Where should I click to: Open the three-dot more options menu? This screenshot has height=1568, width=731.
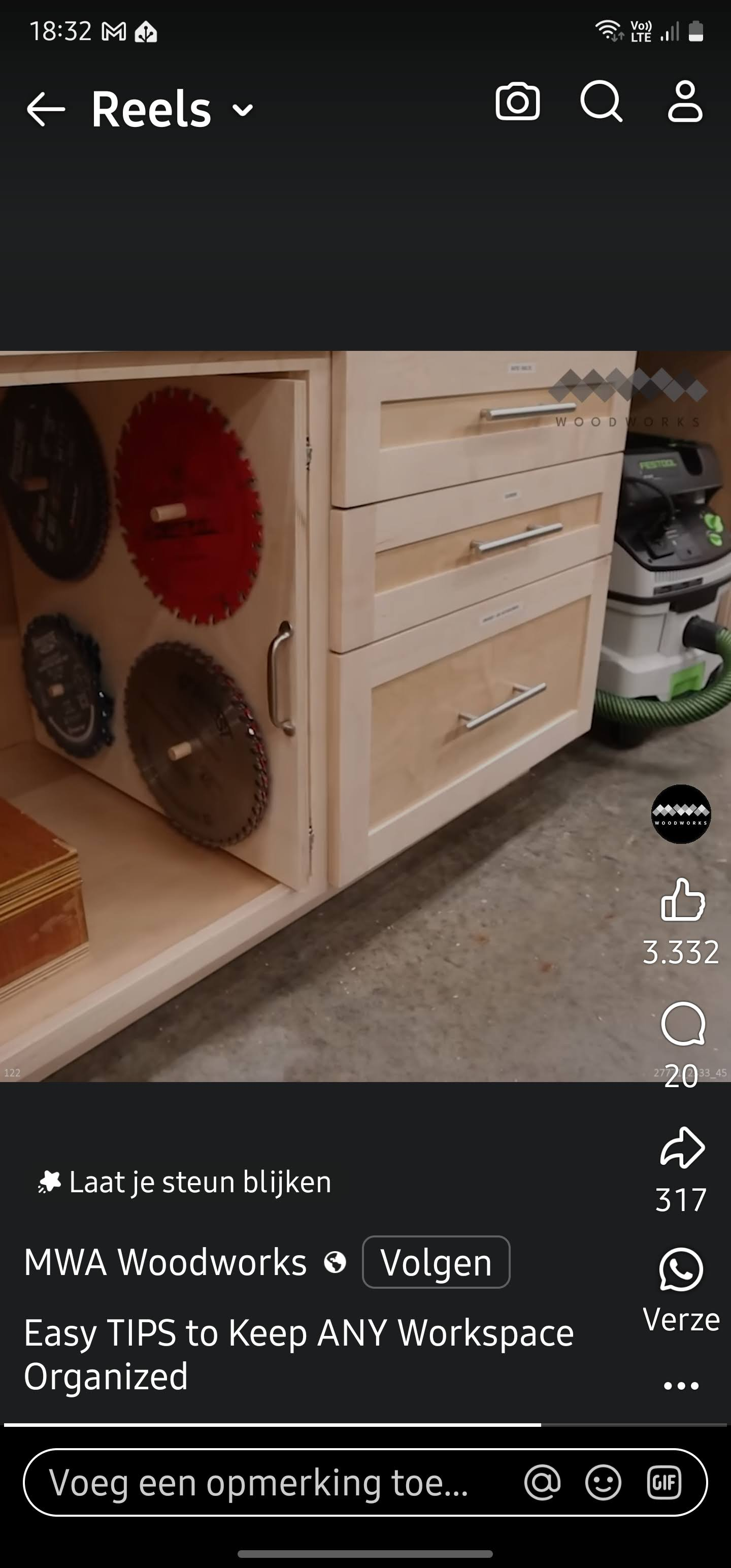[x=681, y=1386]
